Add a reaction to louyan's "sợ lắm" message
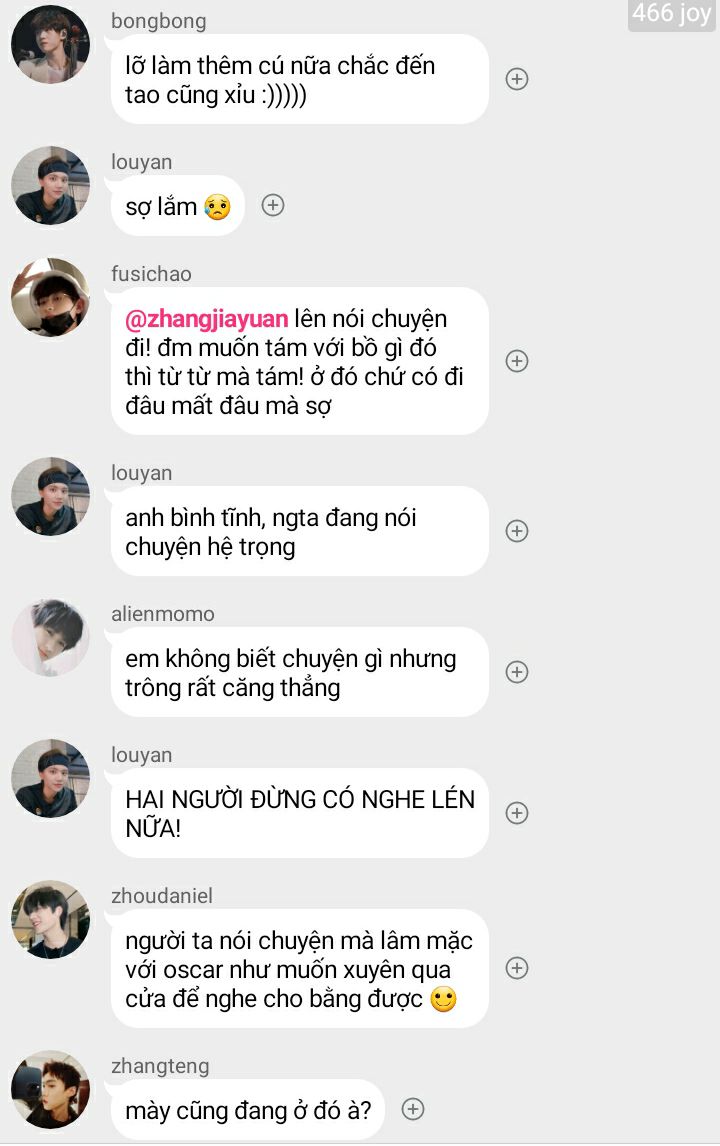 273,205
